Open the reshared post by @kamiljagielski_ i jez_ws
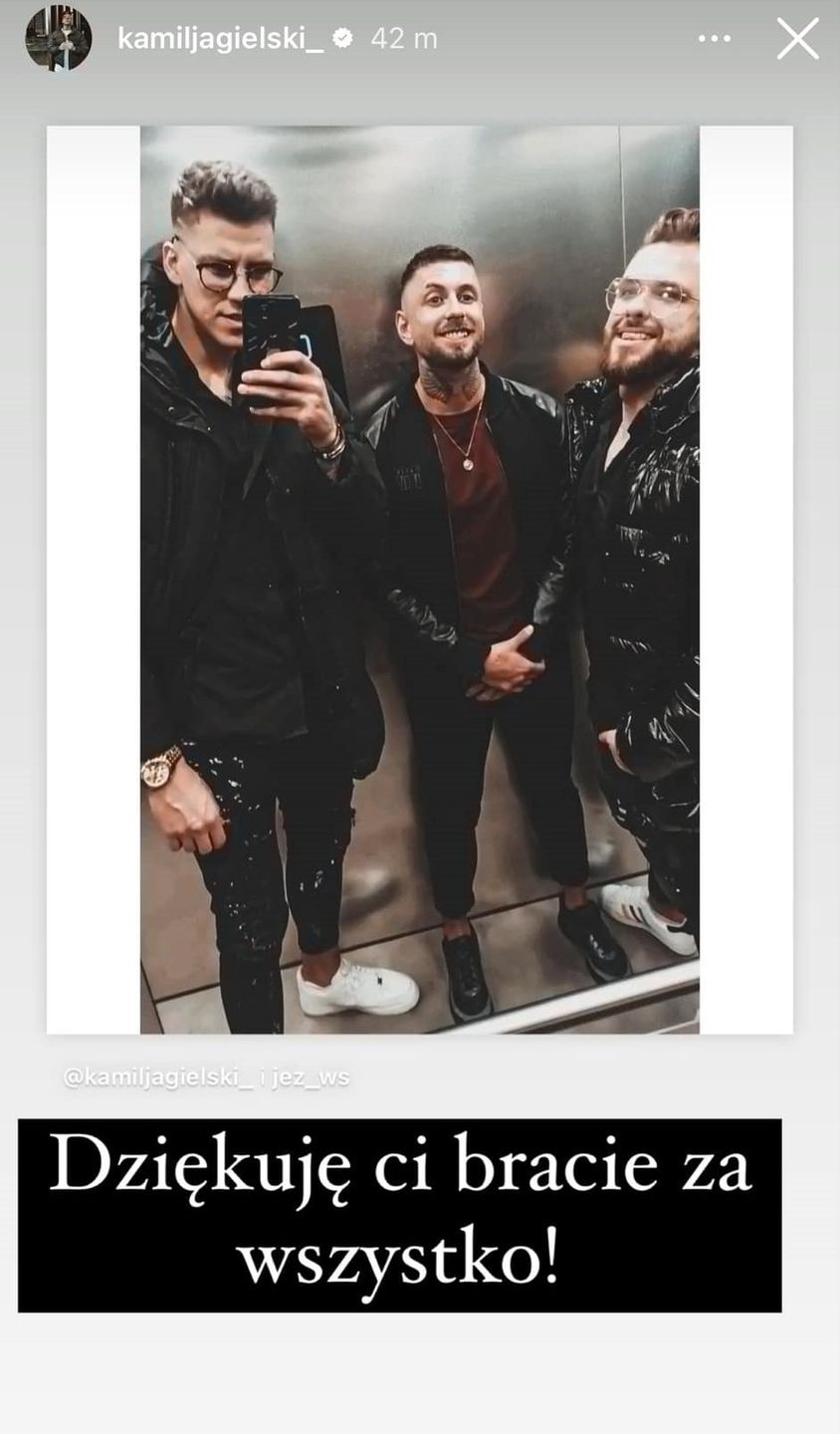Image resolution: width=840 pixels, height=1434 pixels. coord(419,579)
